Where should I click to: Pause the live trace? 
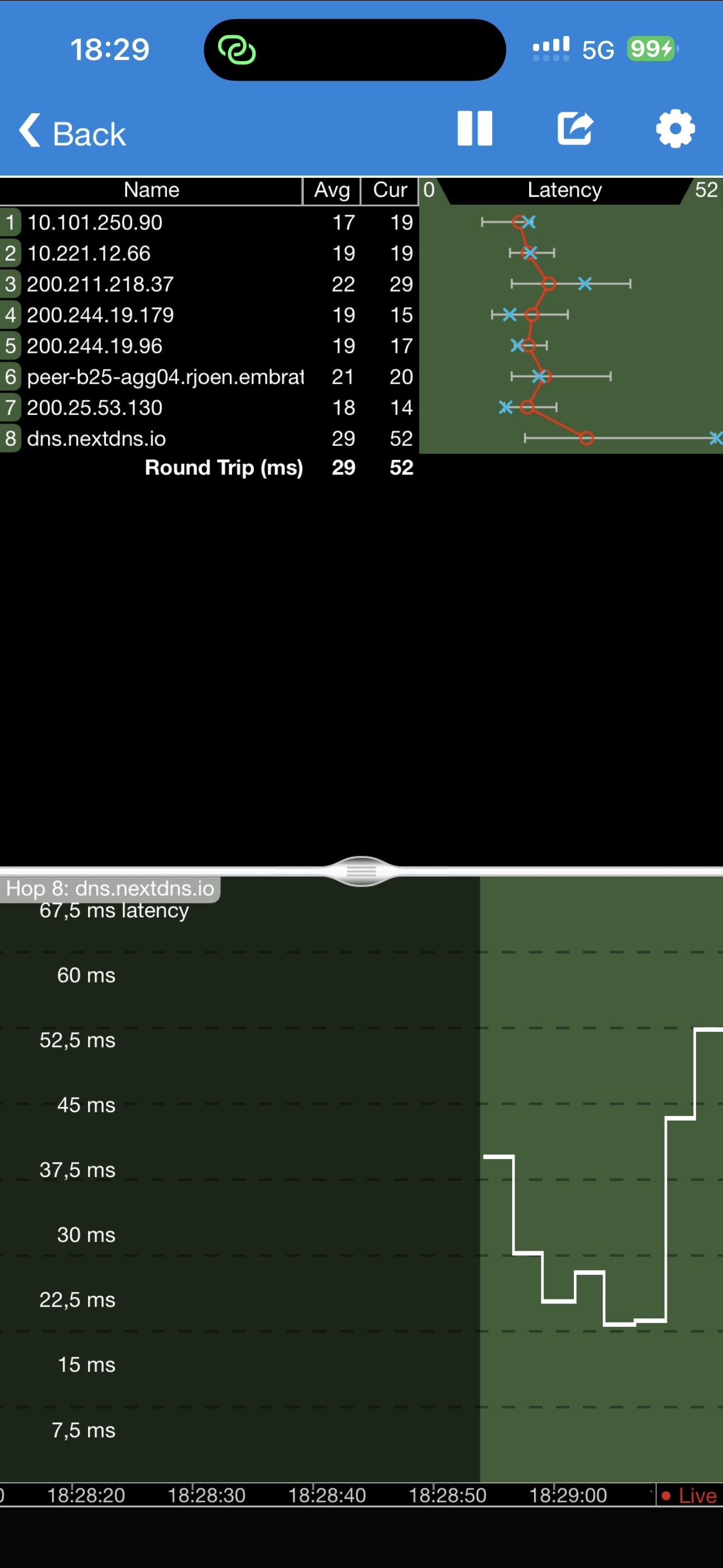coord(475,128)
